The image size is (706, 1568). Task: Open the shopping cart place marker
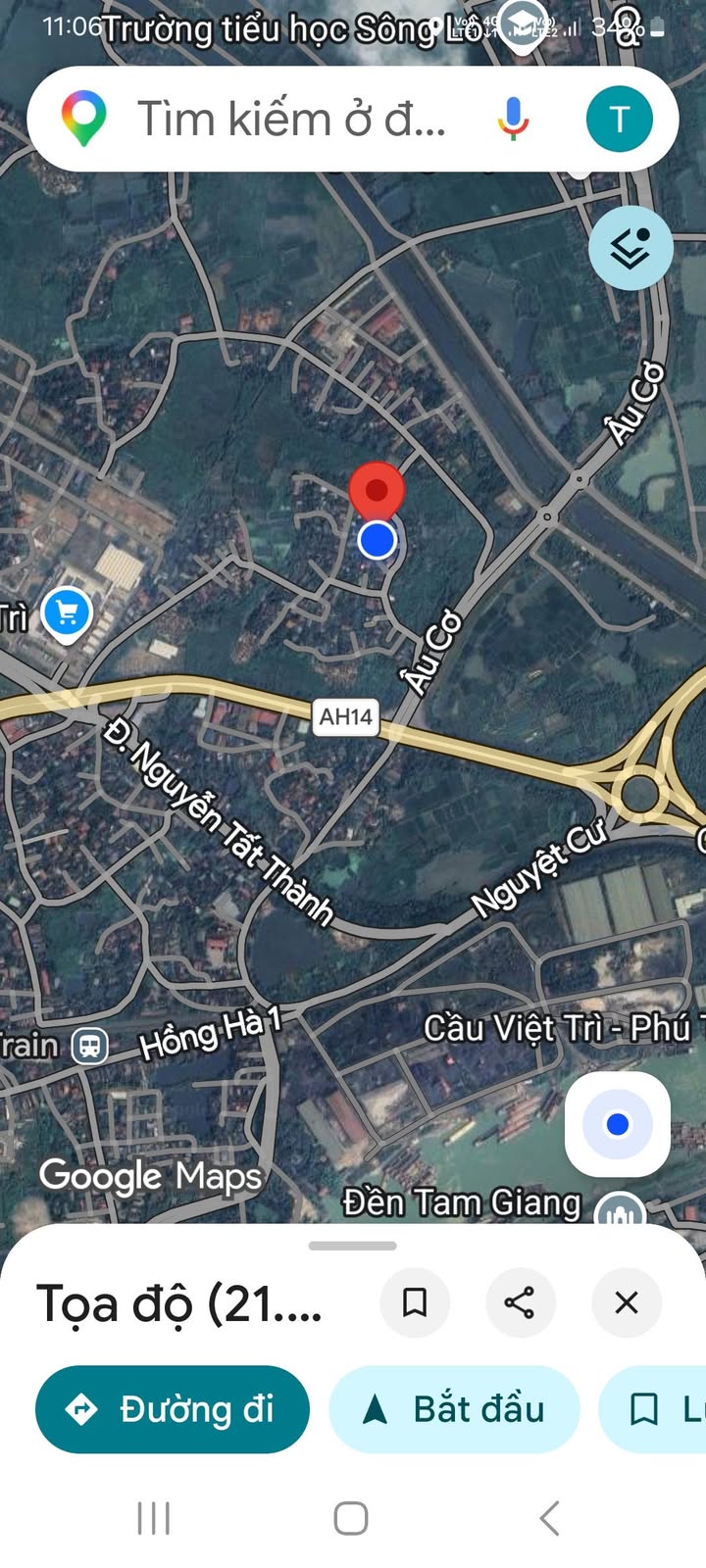click(68, 614)
